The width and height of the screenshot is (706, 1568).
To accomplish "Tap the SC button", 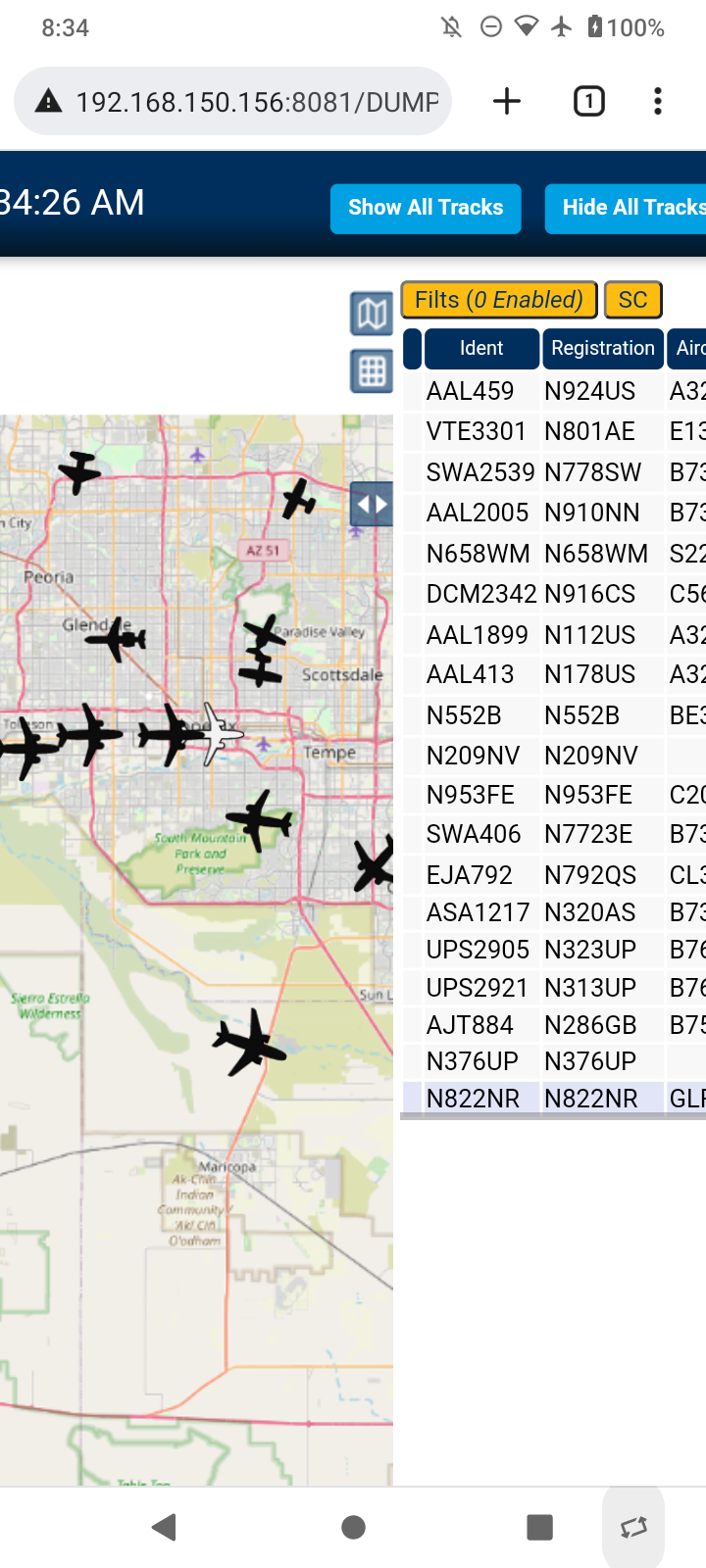I will [633, 300].
